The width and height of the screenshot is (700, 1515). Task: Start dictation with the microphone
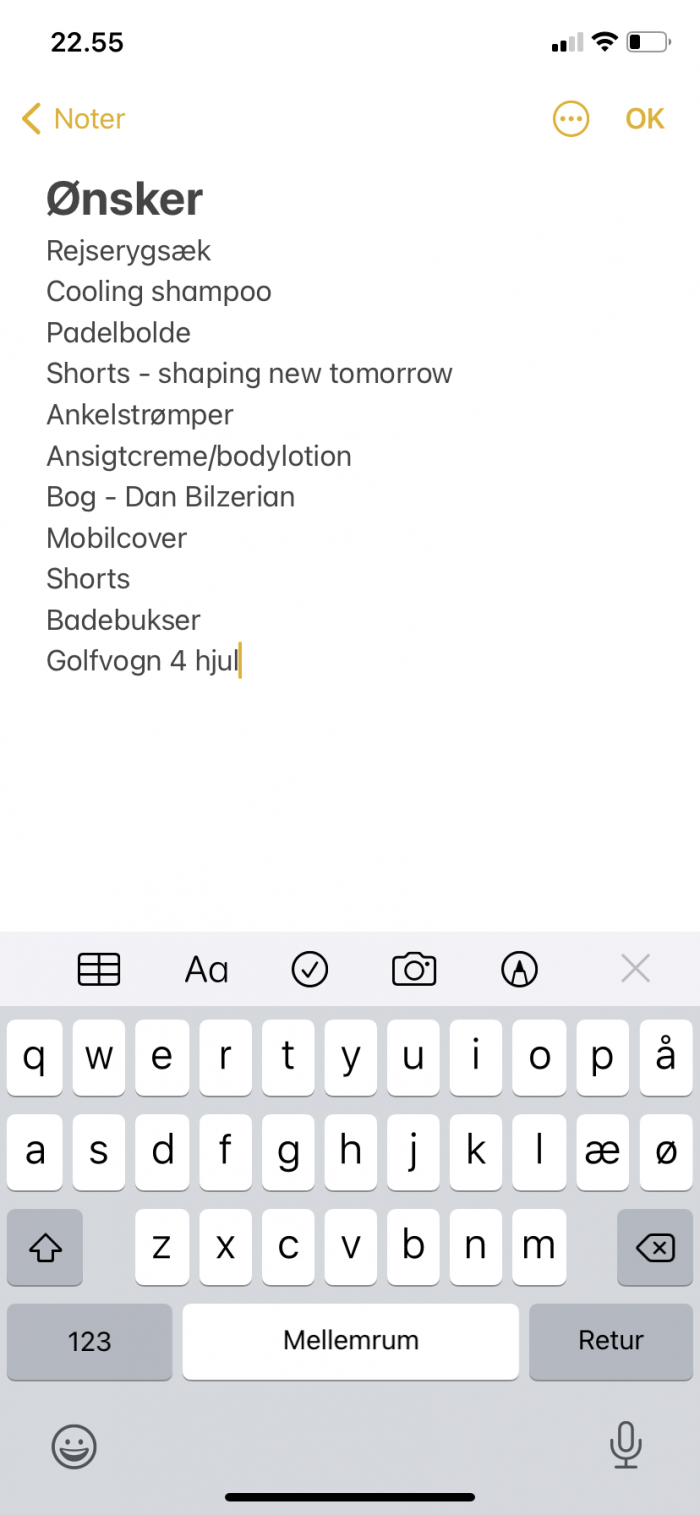[x=626, y=1445]
